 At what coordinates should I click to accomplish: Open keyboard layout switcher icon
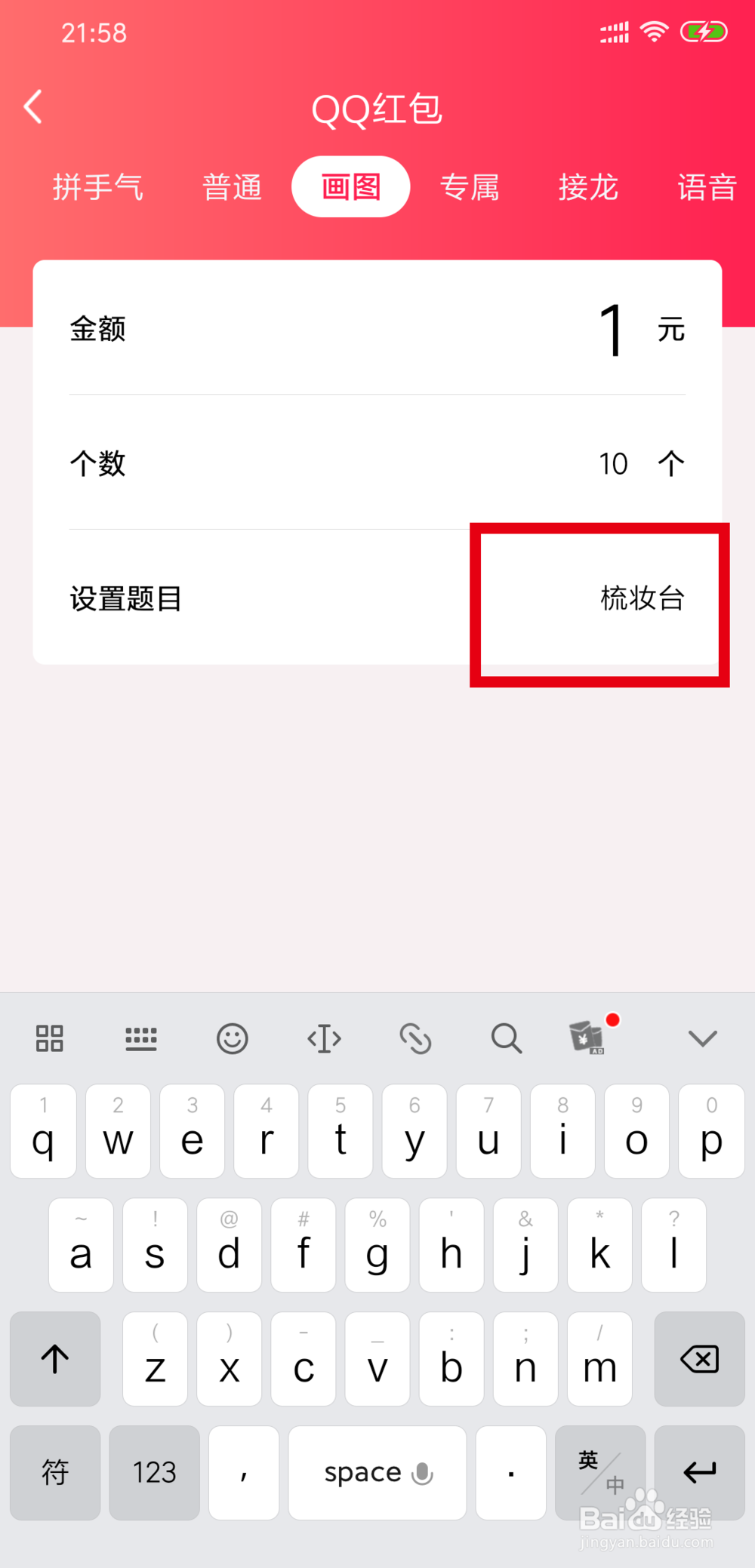click(x=140, y=1038)
